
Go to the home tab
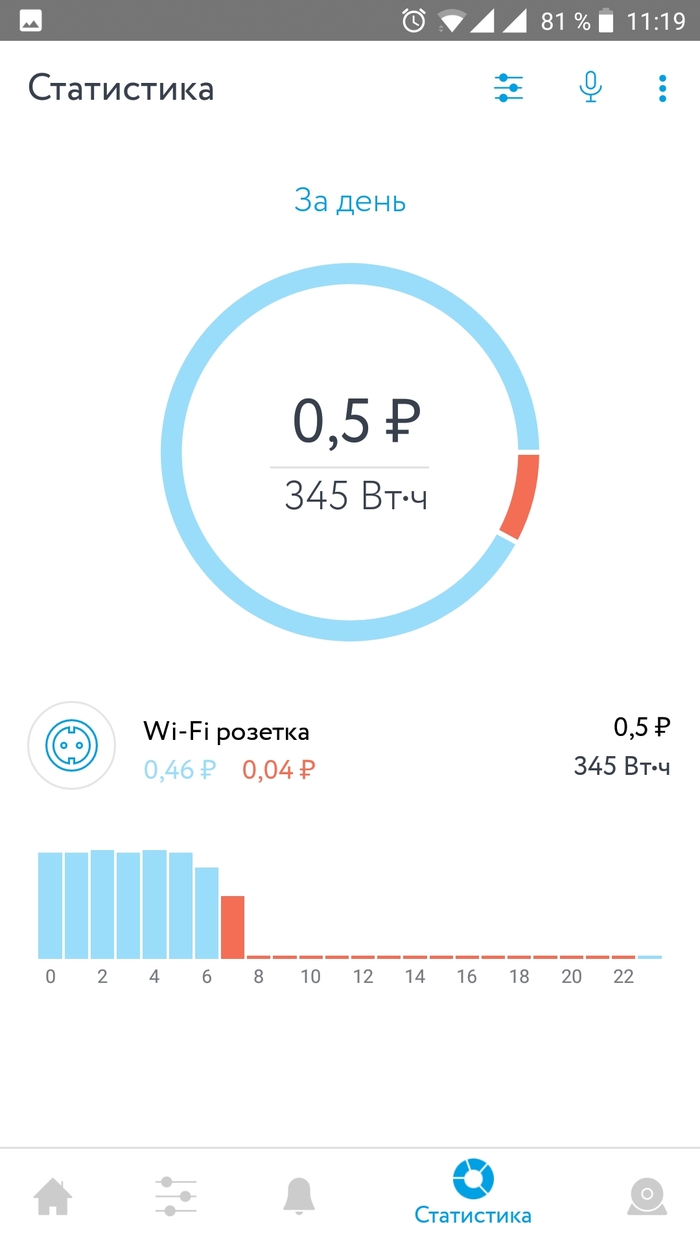(53, 1196)
